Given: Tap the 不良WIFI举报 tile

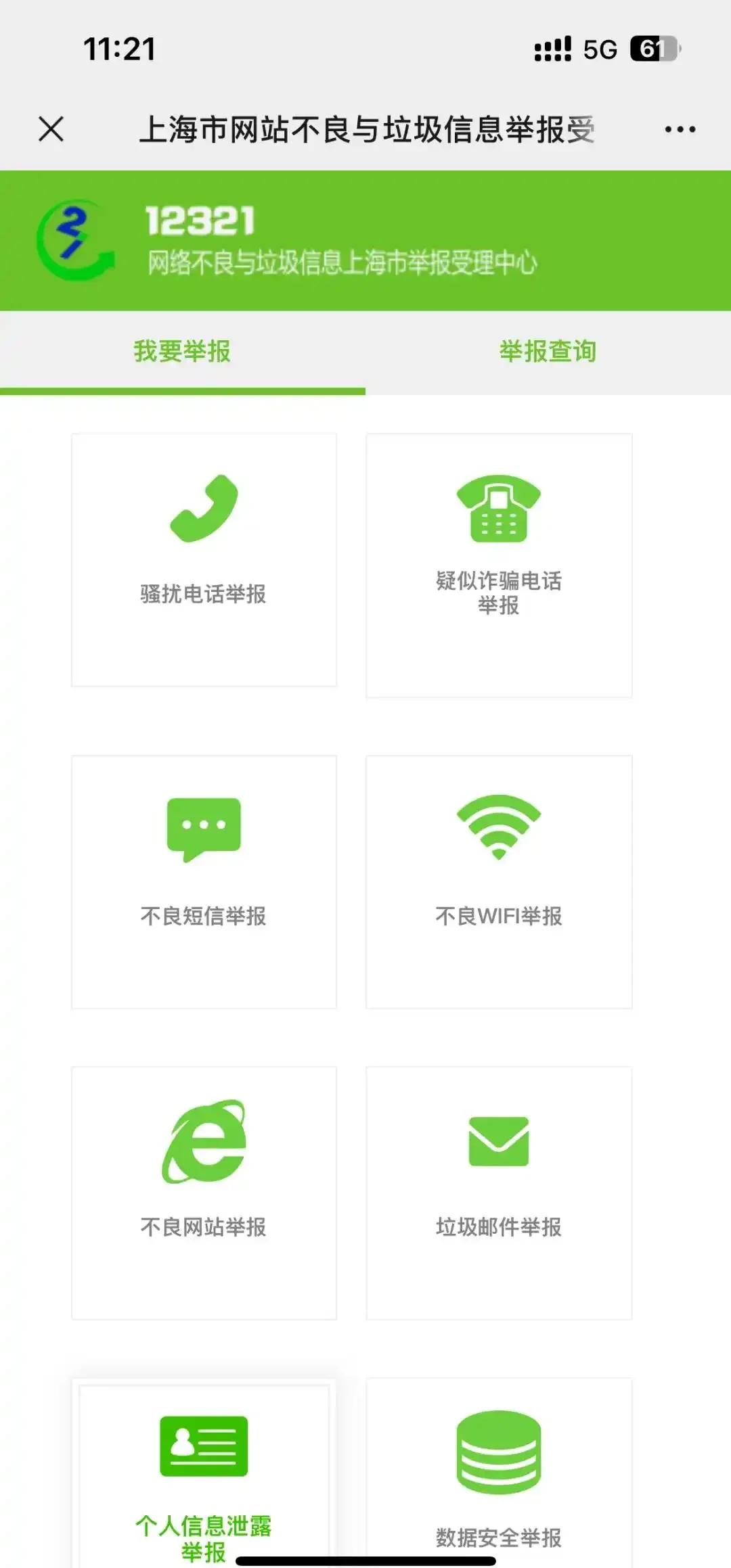Looking at the screenshot, I should (499, 881).
